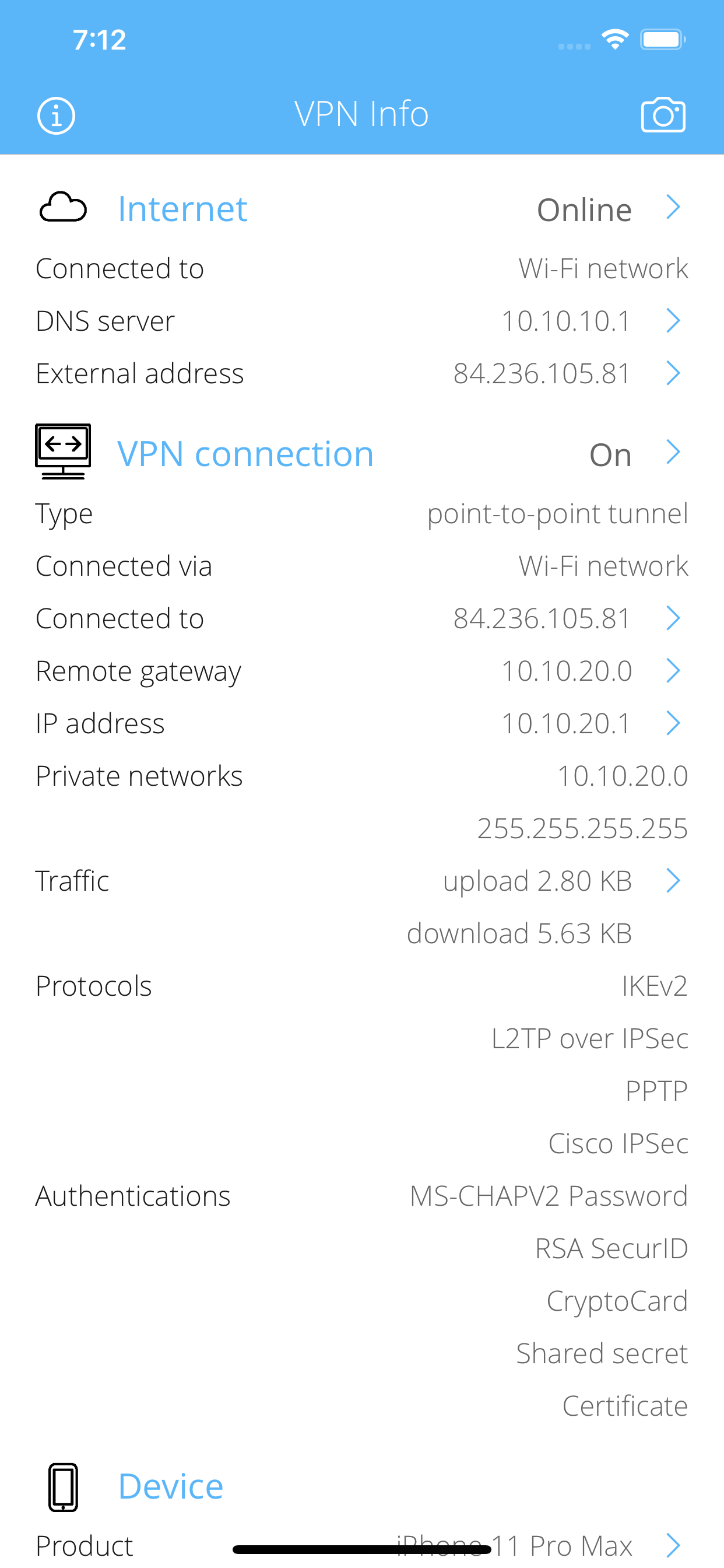Open the Traffic upload details chevron
Image resolution: width=724 pixels, height=1568 pixels.
673,880
